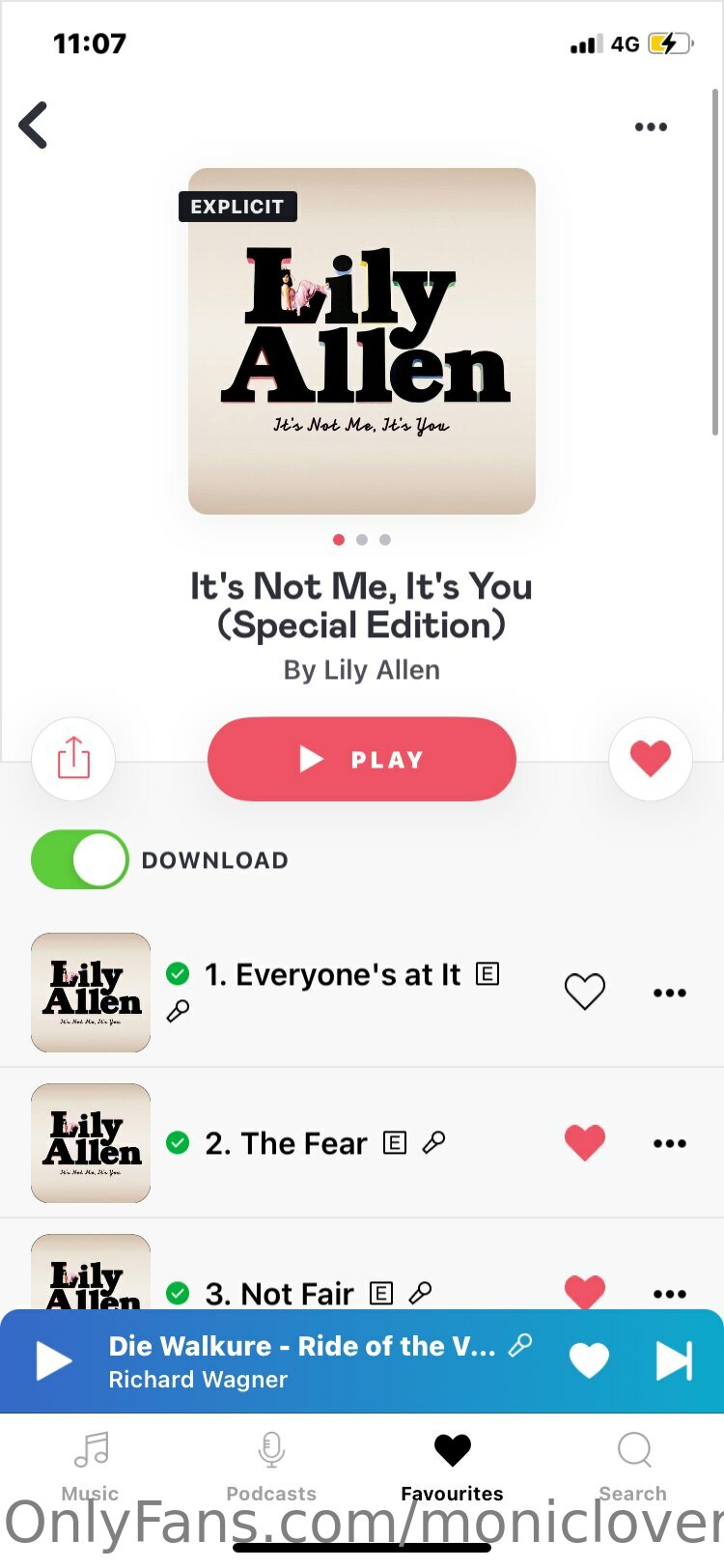Go back using the top-left arrow
724x1568 pixels.
pos(34,126)
